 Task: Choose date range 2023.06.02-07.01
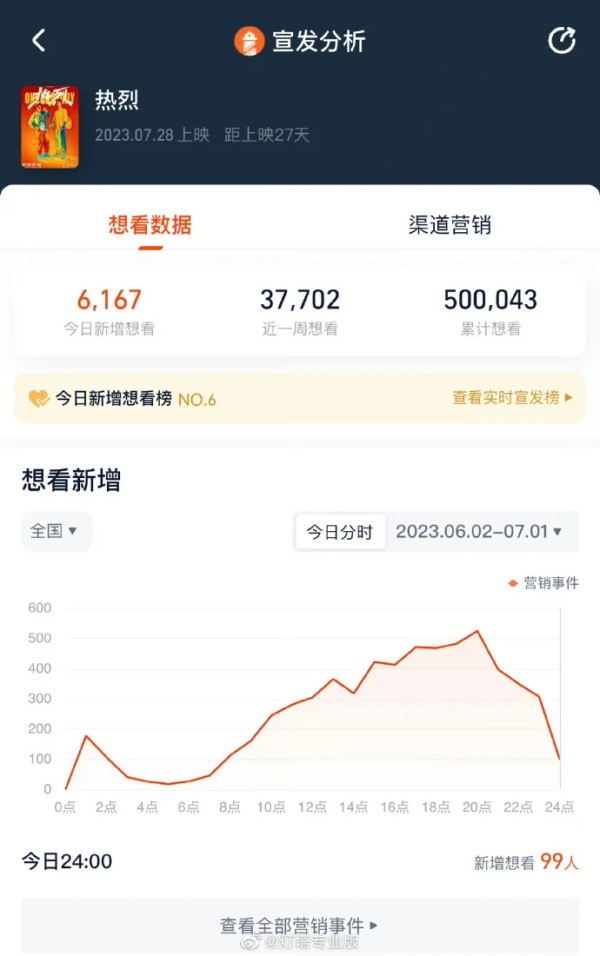(x=479, y=532)
